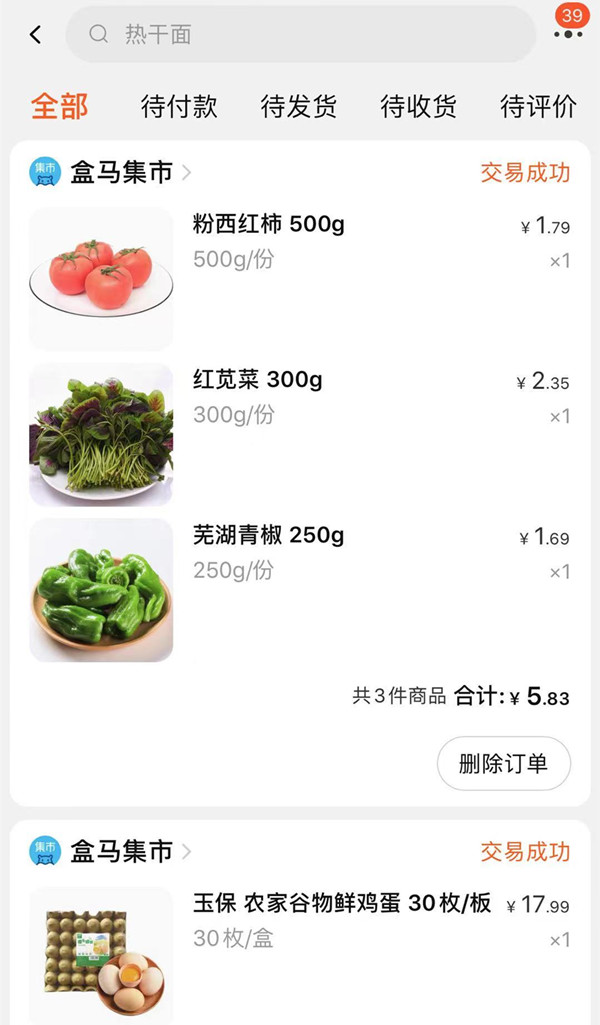Switch to the 全部 tab
Screen dimensions: 600x1025
click(x=59, y=106)
